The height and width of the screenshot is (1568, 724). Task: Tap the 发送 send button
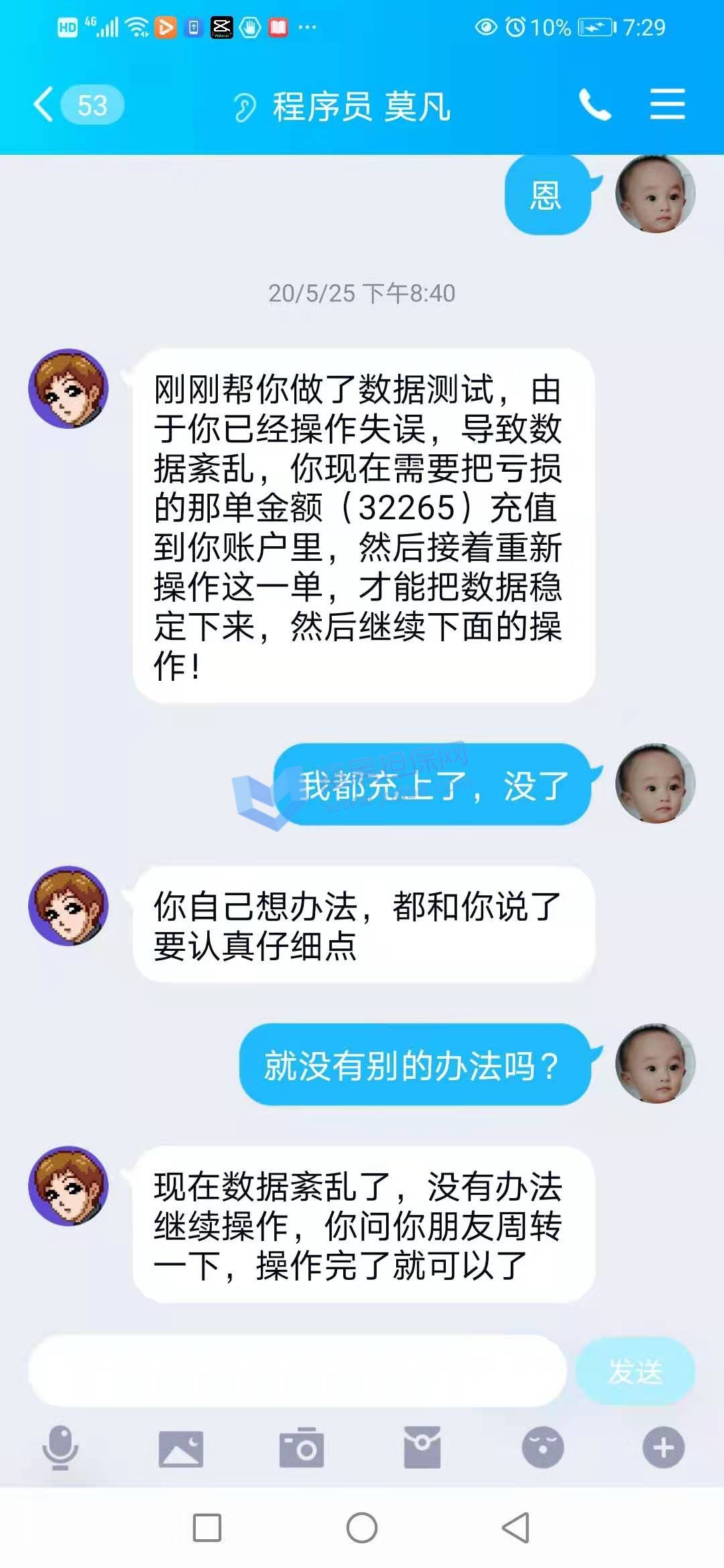[634, 1371]
